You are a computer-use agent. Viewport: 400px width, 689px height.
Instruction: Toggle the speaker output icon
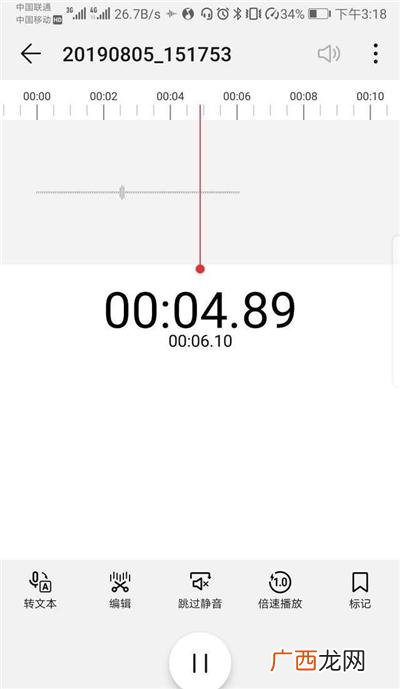pos(329,54)
